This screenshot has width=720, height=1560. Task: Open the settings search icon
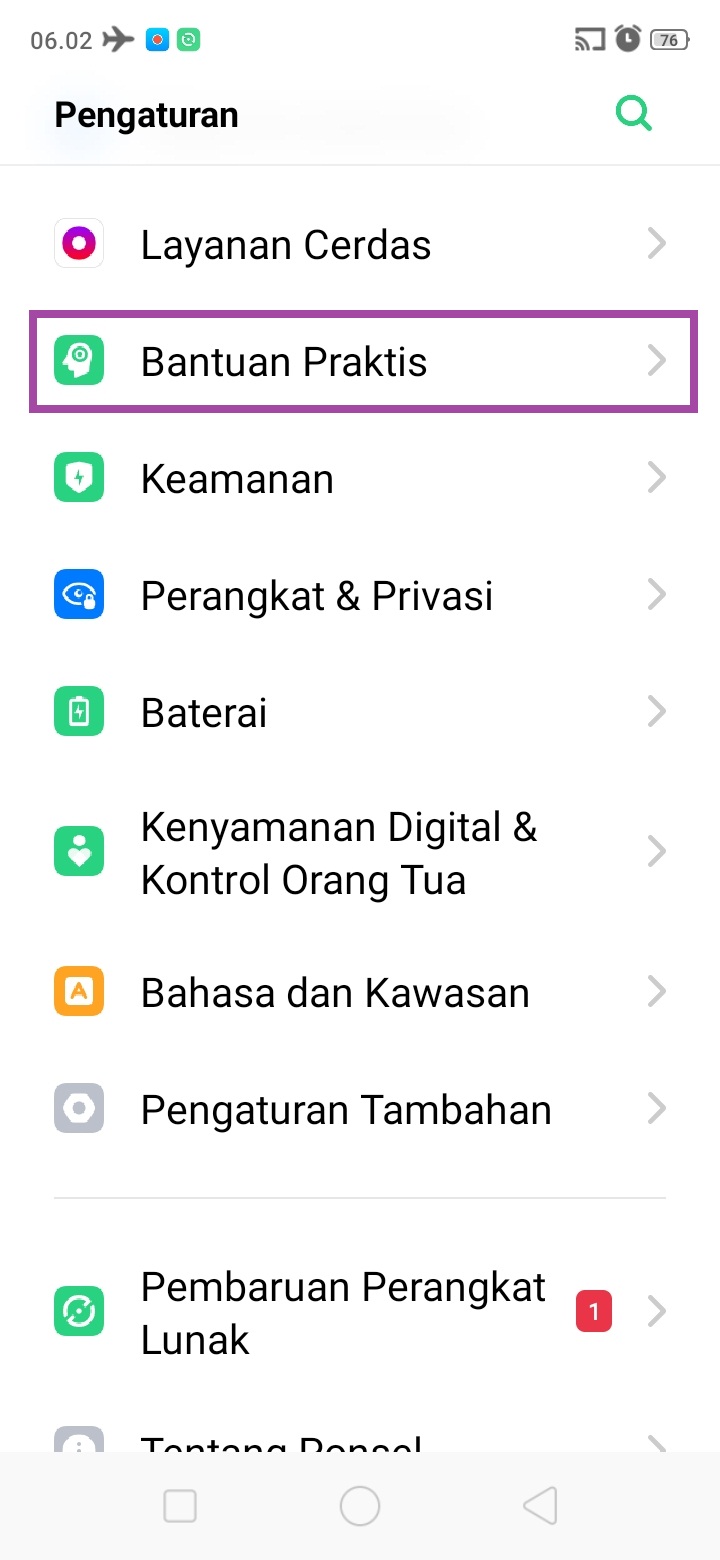point(633,115)
